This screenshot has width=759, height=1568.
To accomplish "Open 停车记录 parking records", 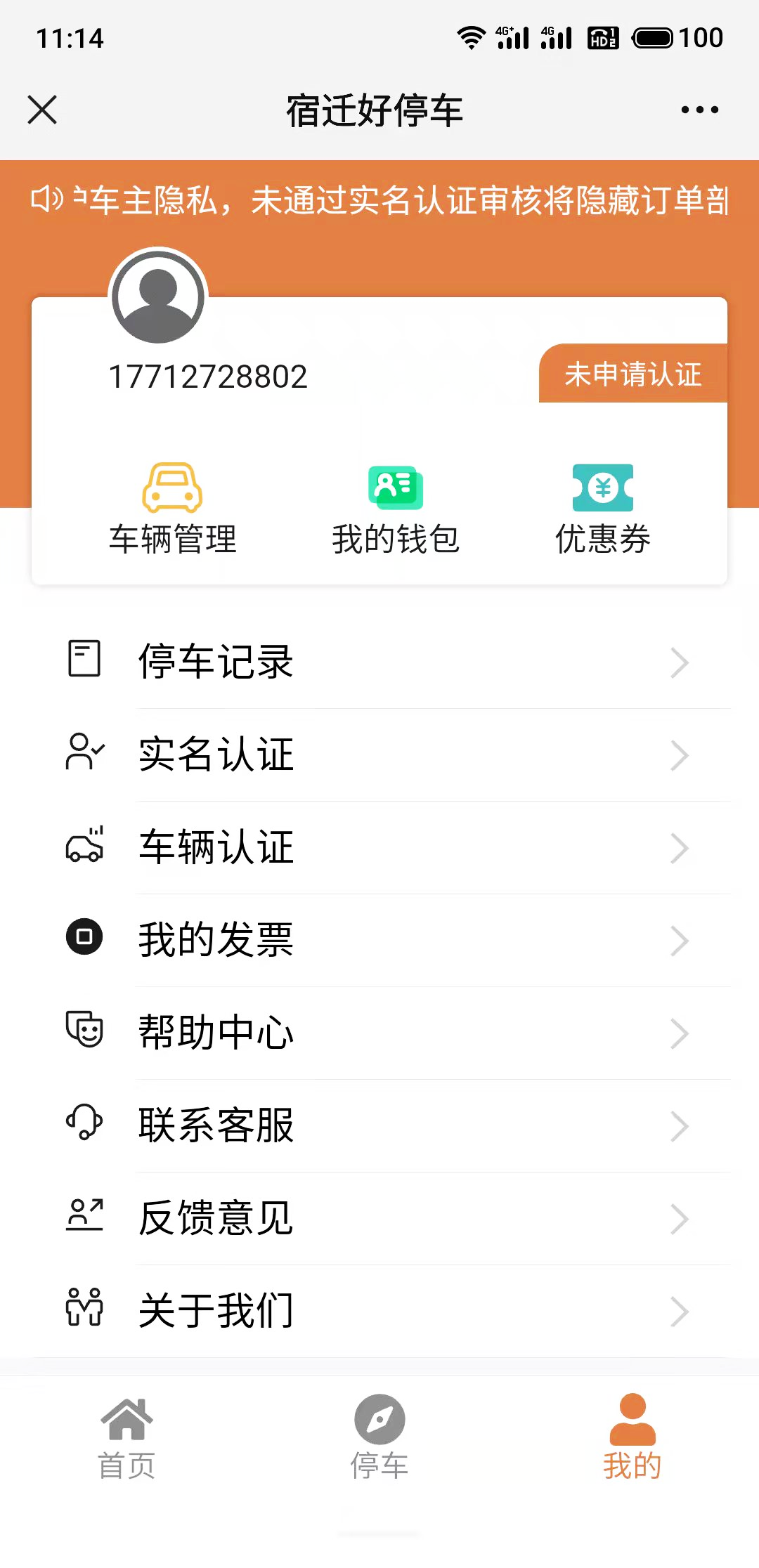I will point(379,662).
